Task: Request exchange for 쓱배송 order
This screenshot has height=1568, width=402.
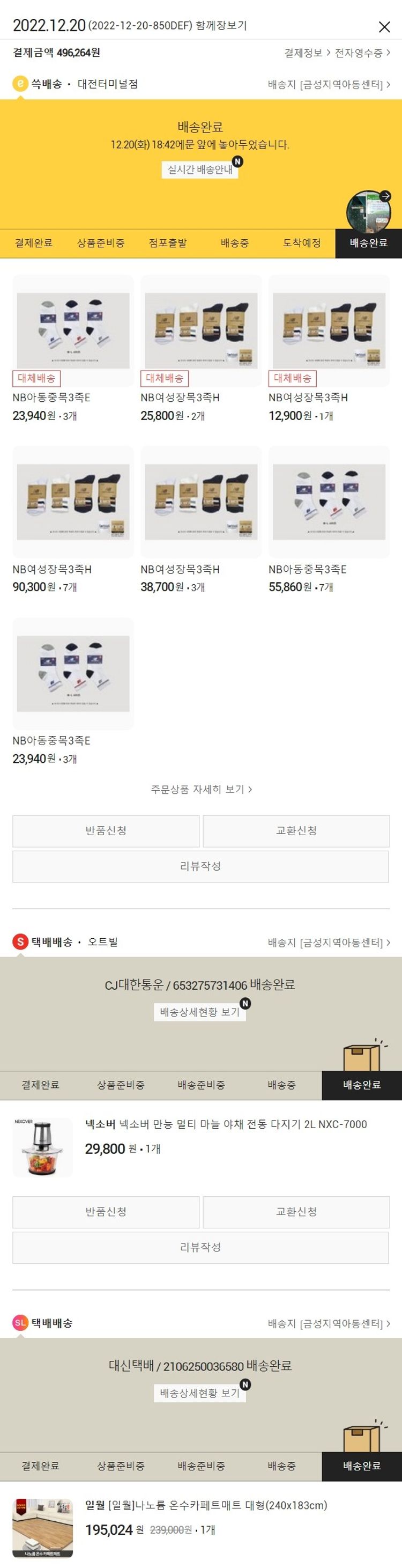Action: pos(296,831)
